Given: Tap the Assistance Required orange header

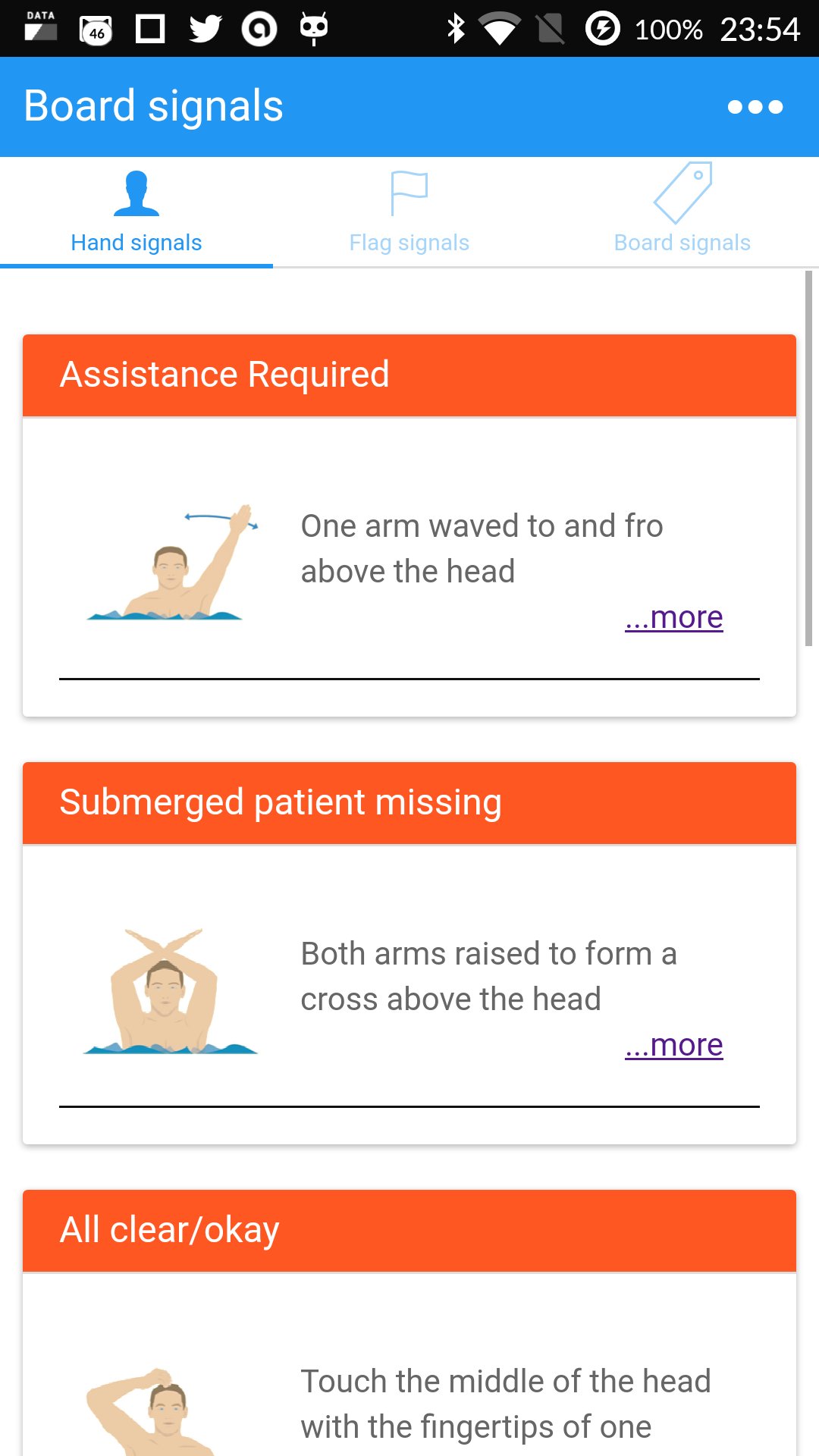Looking at the screenshot, I should pos(409,373).
